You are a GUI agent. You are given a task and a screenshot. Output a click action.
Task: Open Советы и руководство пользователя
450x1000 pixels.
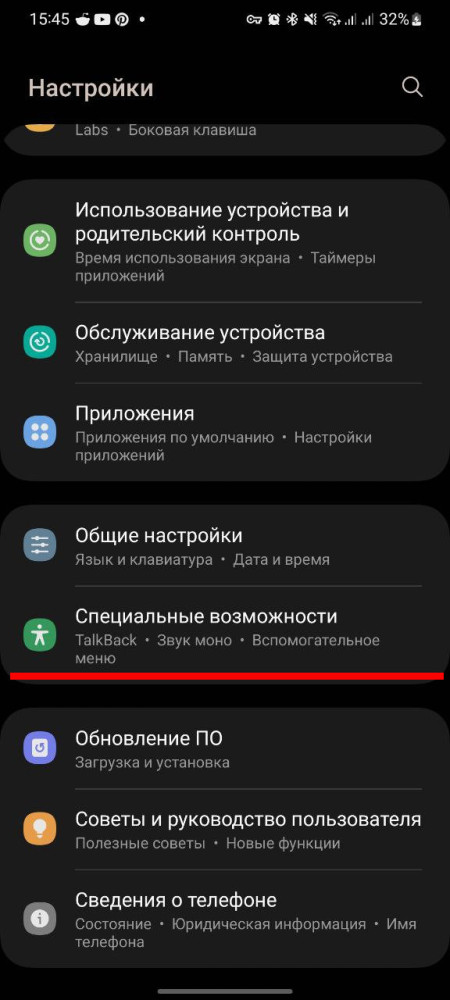pyautogui.click(x=225, y=830)
